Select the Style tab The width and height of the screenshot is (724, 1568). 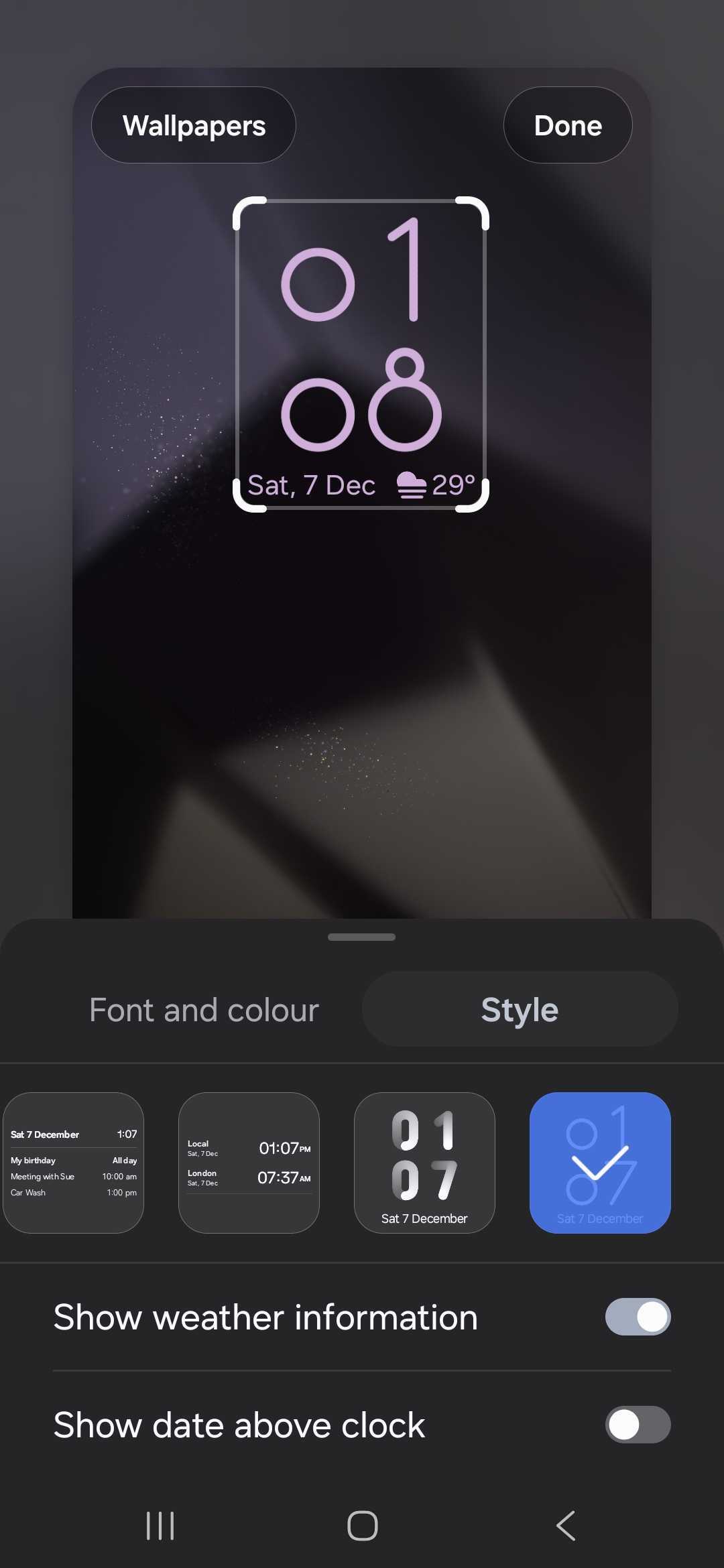point(520,1010)
